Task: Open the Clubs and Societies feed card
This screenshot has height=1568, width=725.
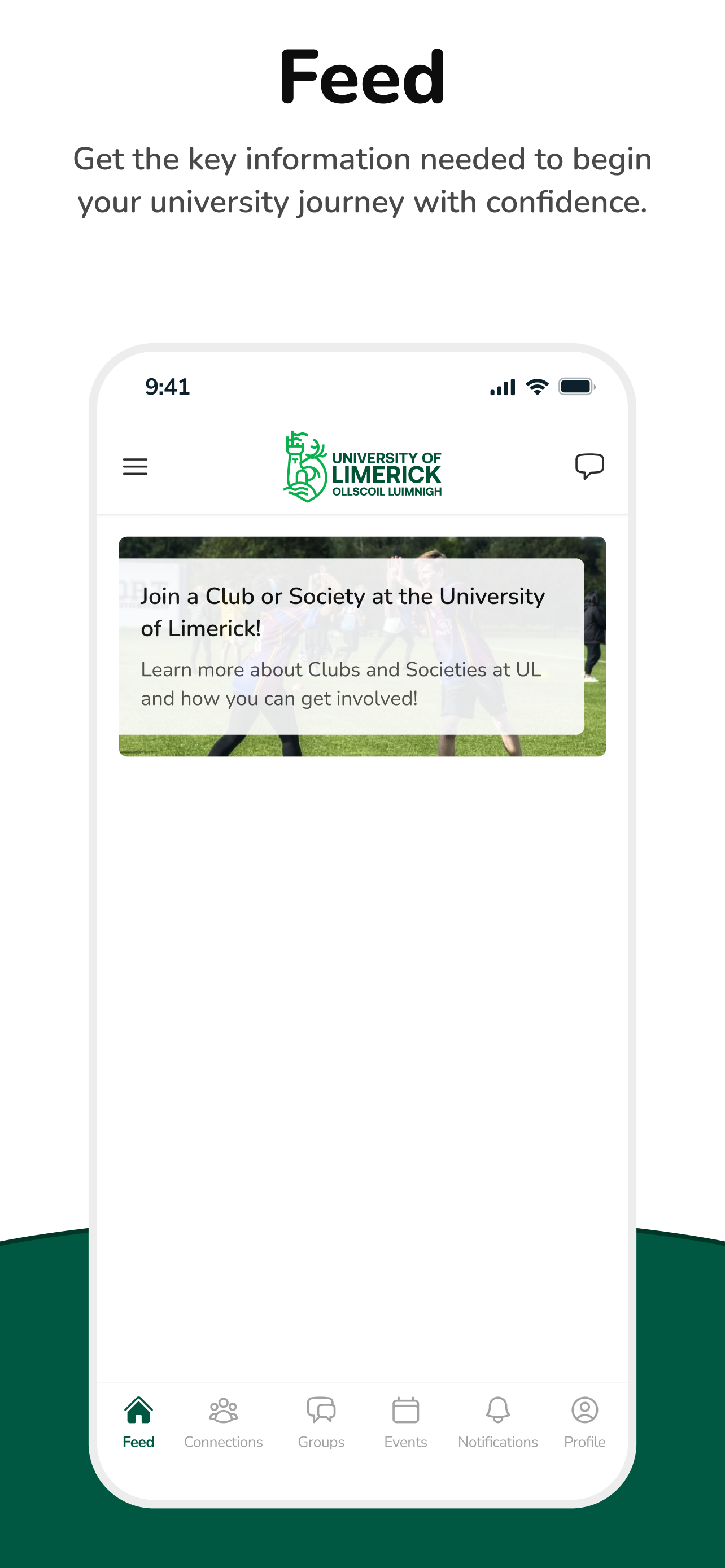Action: tap(362, 645)
